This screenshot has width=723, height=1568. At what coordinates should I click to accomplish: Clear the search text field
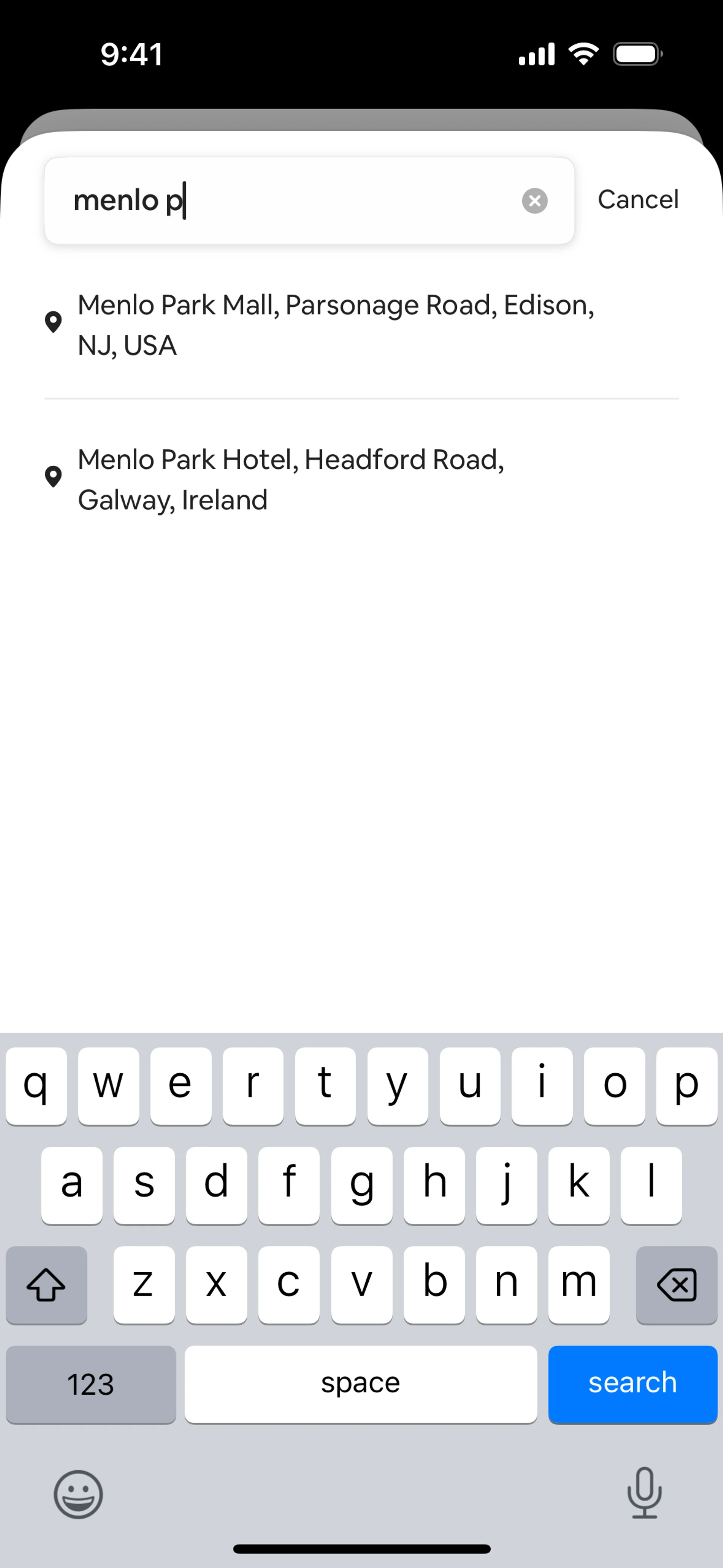tap(534, 201)
